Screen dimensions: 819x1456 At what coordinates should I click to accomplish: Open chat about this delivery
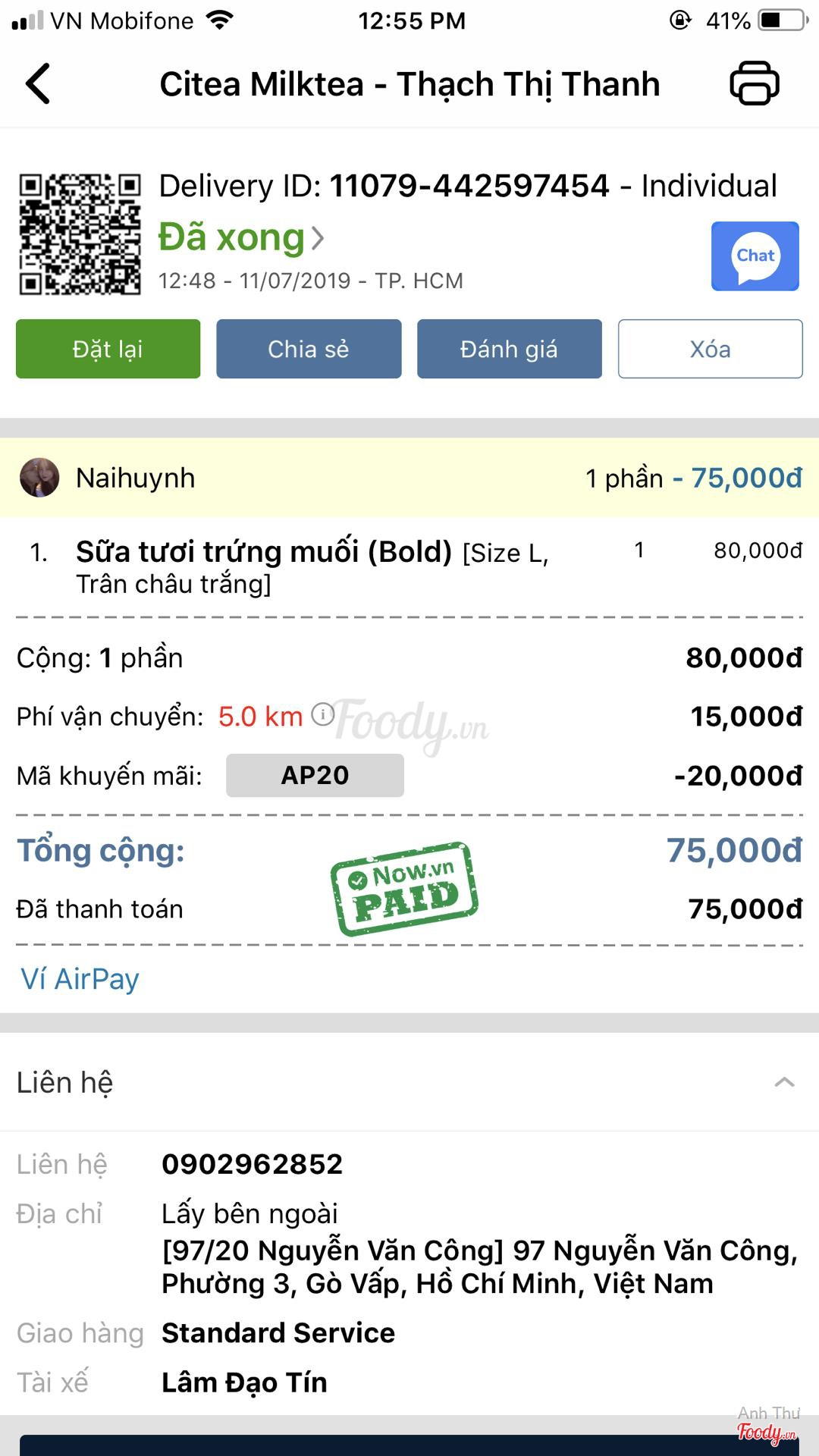click(x=755, y=256)
